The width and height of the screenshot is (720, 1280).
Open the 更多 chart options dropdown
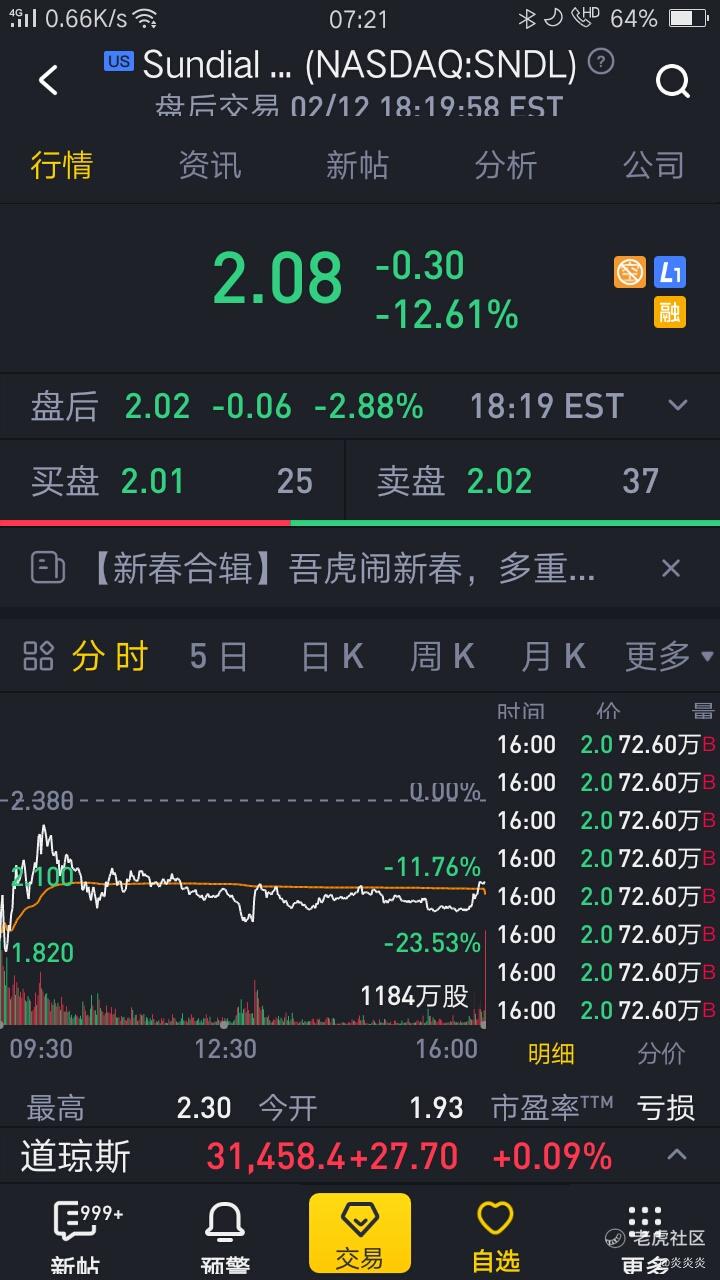[x=669, y=656]
